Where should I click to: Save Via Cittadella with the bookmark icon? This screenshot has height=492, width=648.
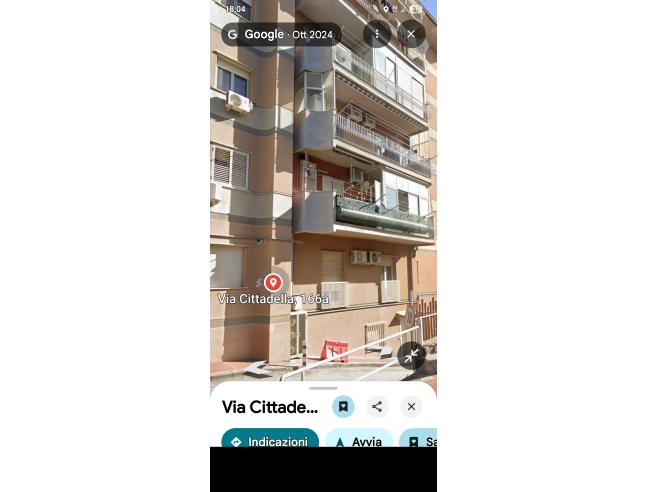pos(343,406)
